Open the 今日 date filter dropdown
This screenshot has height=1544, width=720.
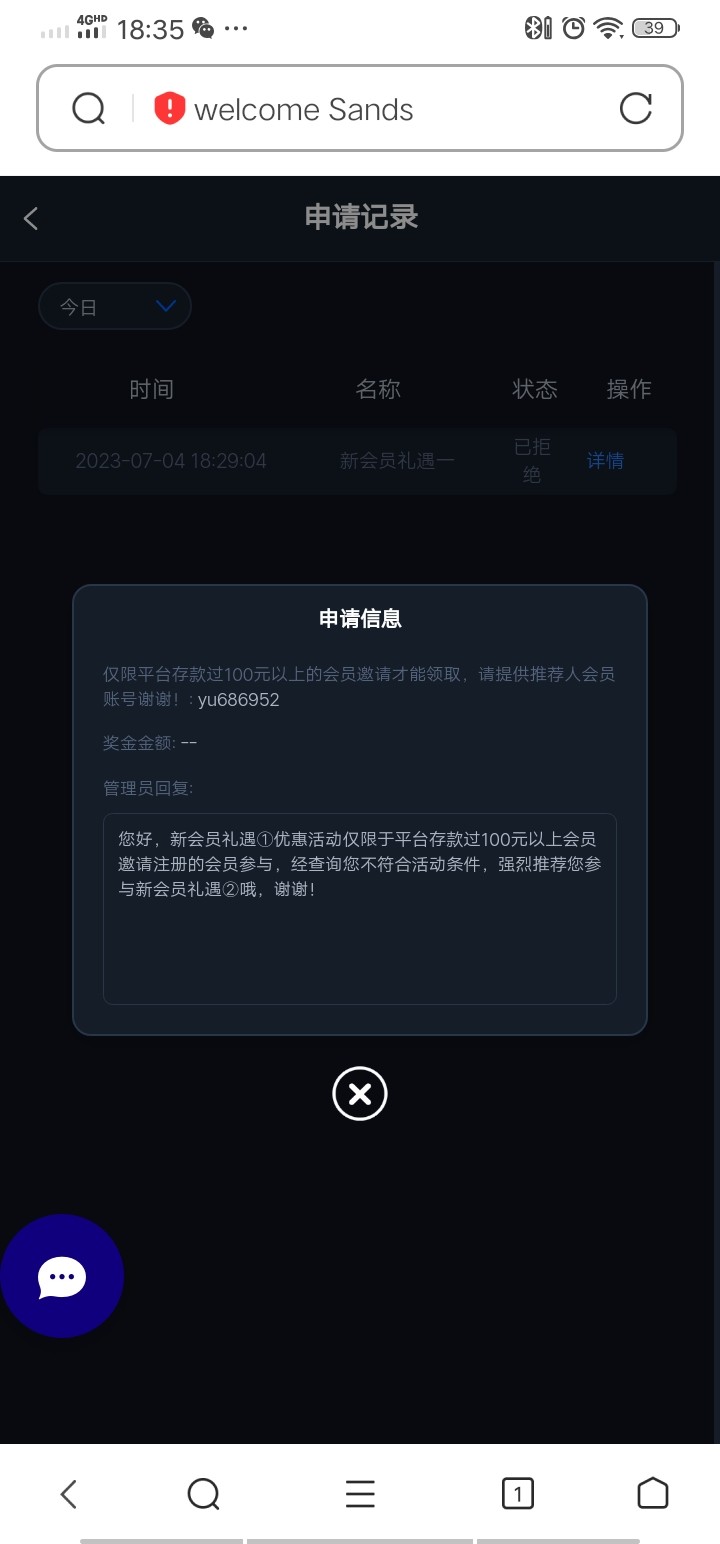coord(114,307)
